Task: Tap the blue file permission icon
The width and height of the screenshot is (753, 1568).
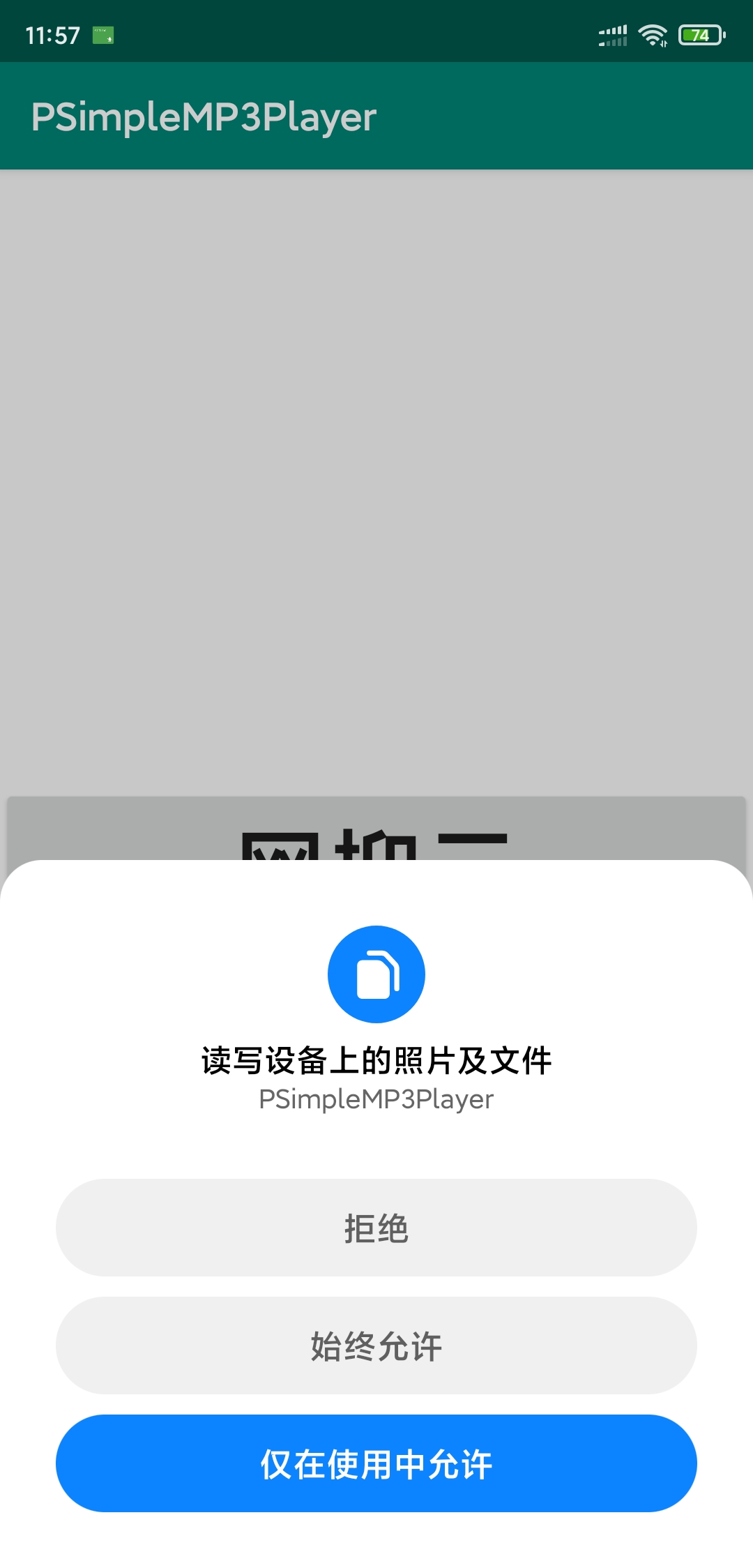Action: point(375,974)
